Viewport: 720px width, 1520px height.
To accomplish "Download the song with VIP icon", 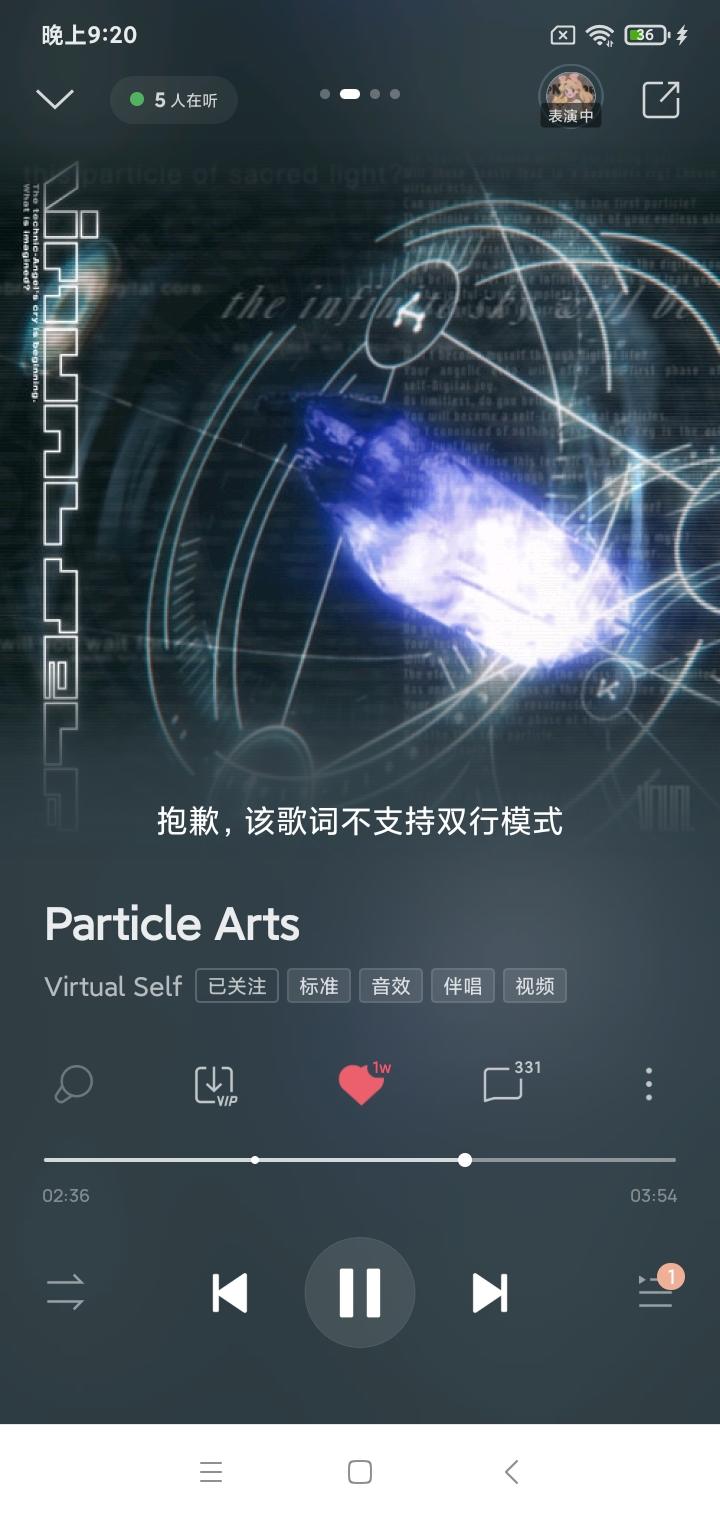I will point(216,1085).
